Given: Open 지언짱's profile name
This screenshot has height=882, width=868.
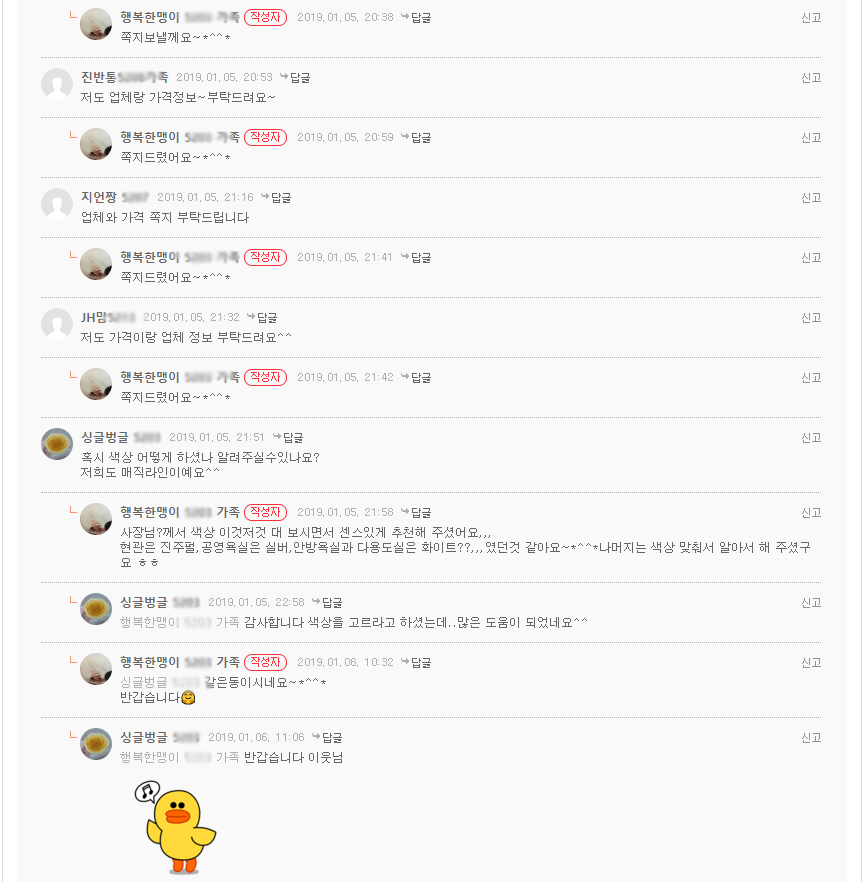Looking at the screenshot, I should click(99, 198).
